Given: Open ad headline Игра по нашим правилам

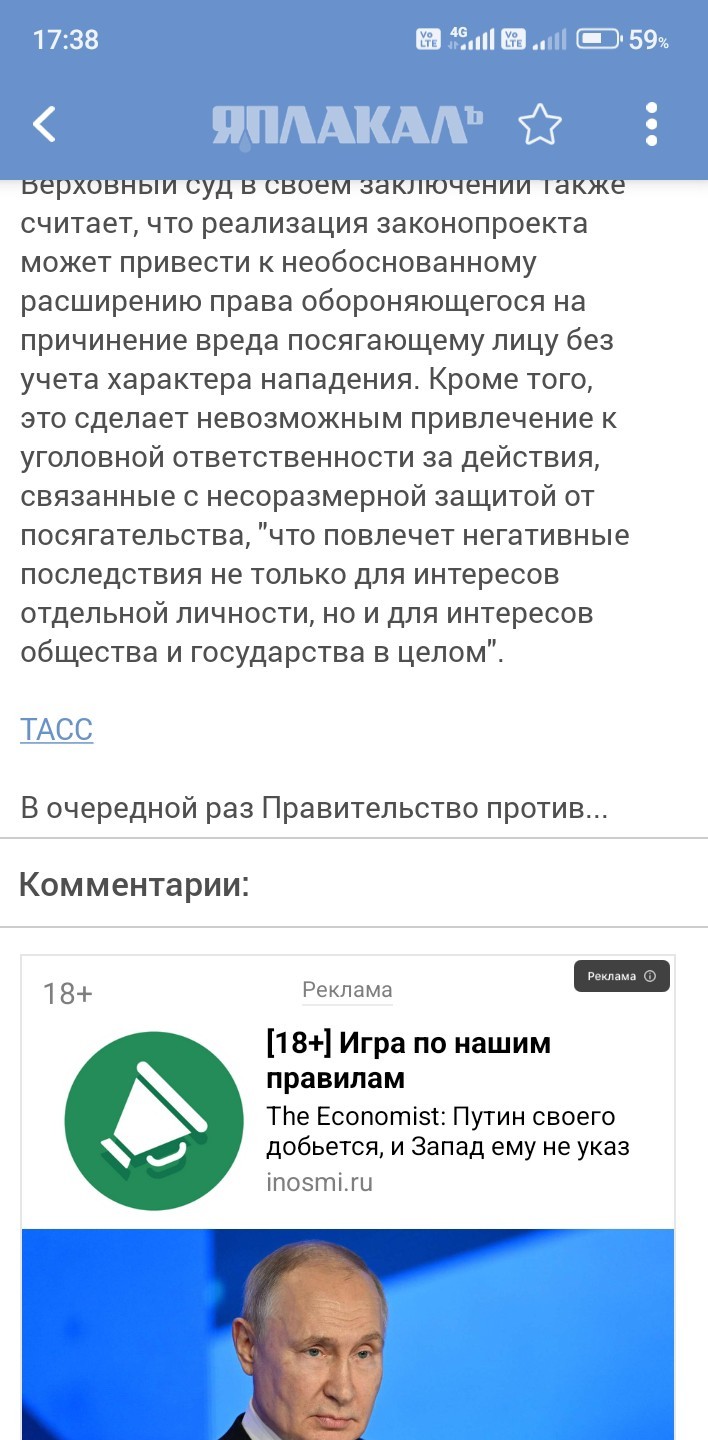Looking at the screenshot, I should point(409,1060).
